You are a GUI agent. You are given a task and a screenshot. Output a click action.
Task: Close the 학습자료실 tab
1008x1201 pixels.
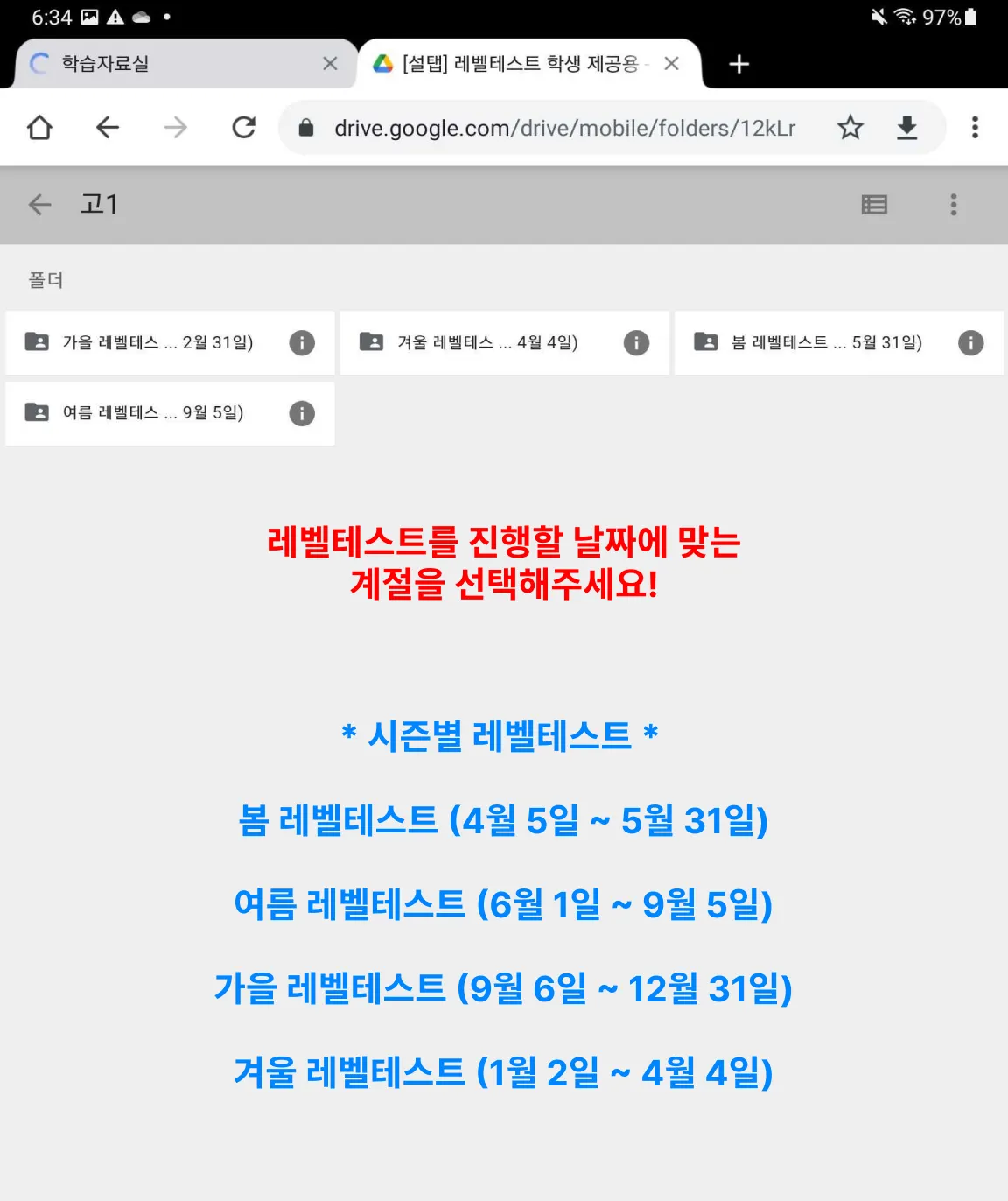pyautogui.click(x=330, y=64)
